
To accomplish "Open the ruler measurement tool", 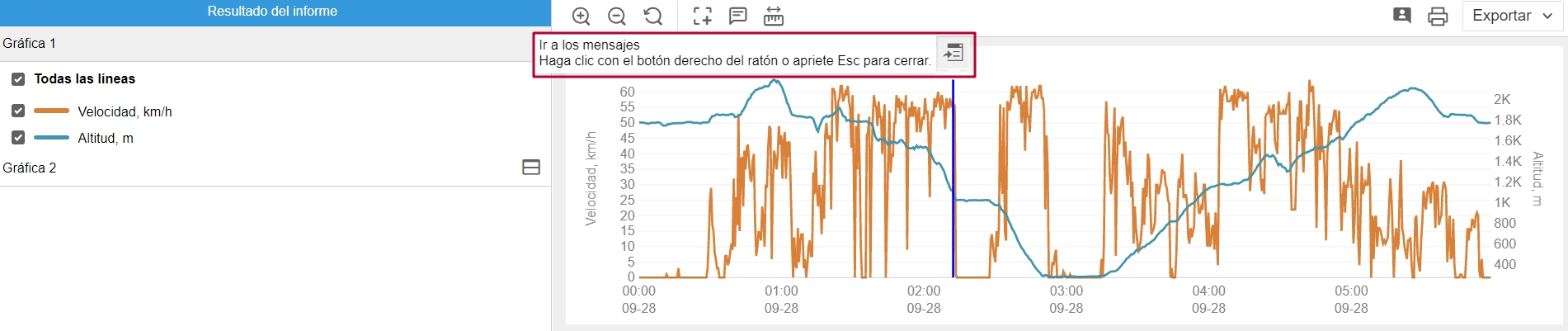I will pyautogui.click(x=774, y=16).
